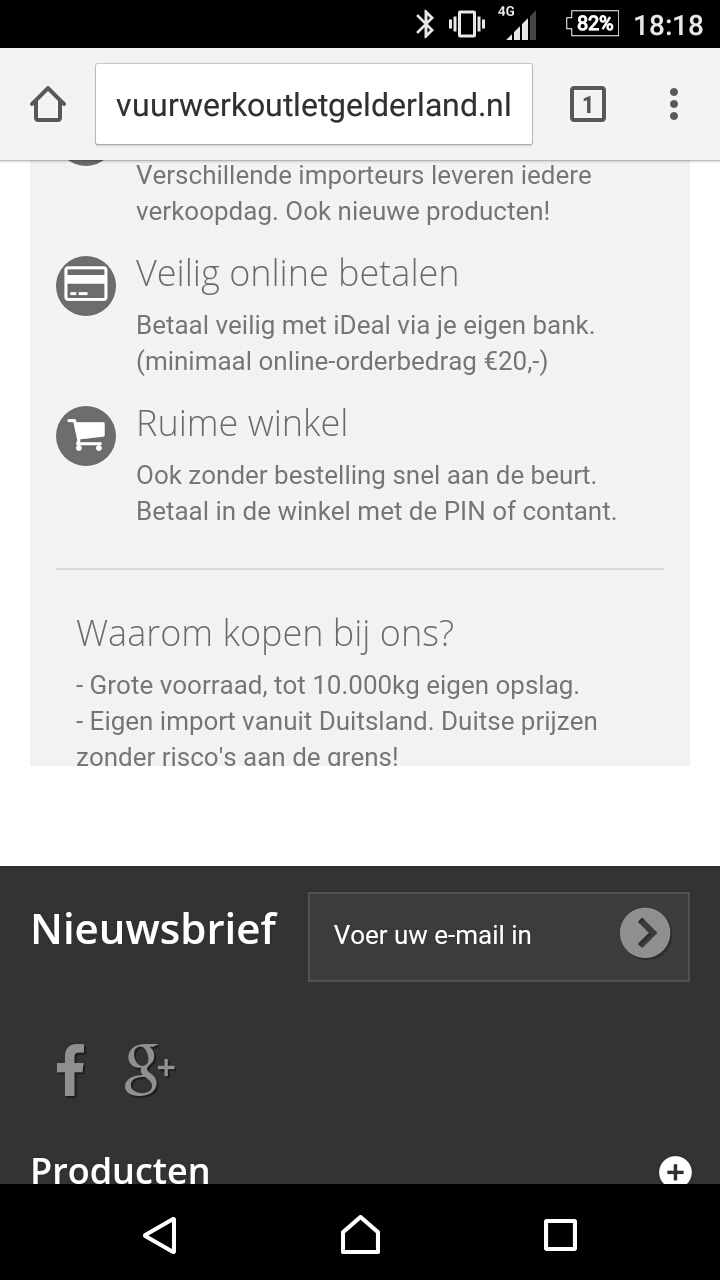The width and height of the screenshot is (720, 1280).
Task: Open the browser overflow menu
Action: (x=673, y=104)
